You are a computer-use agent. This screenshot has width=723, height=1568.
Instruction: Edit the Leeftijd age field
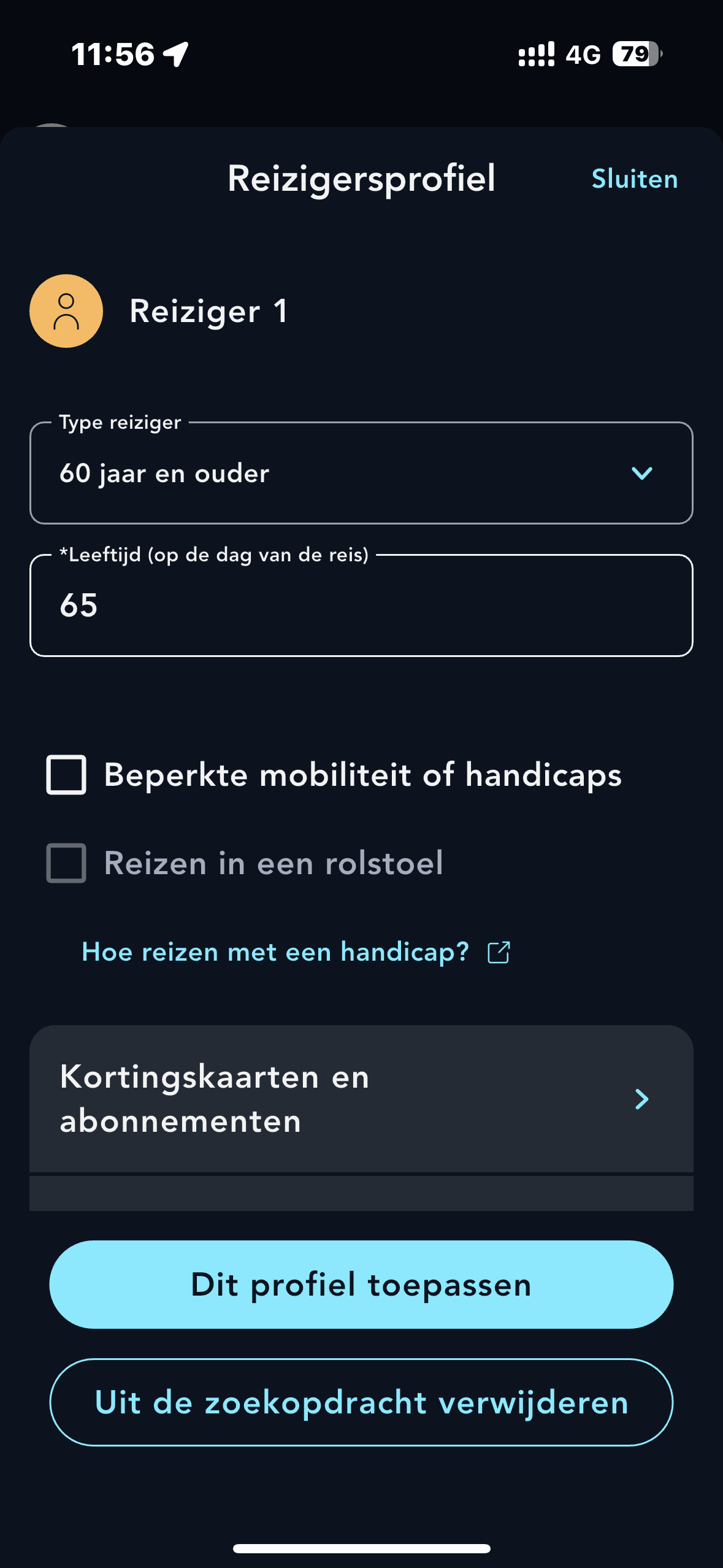pos(361,605)
